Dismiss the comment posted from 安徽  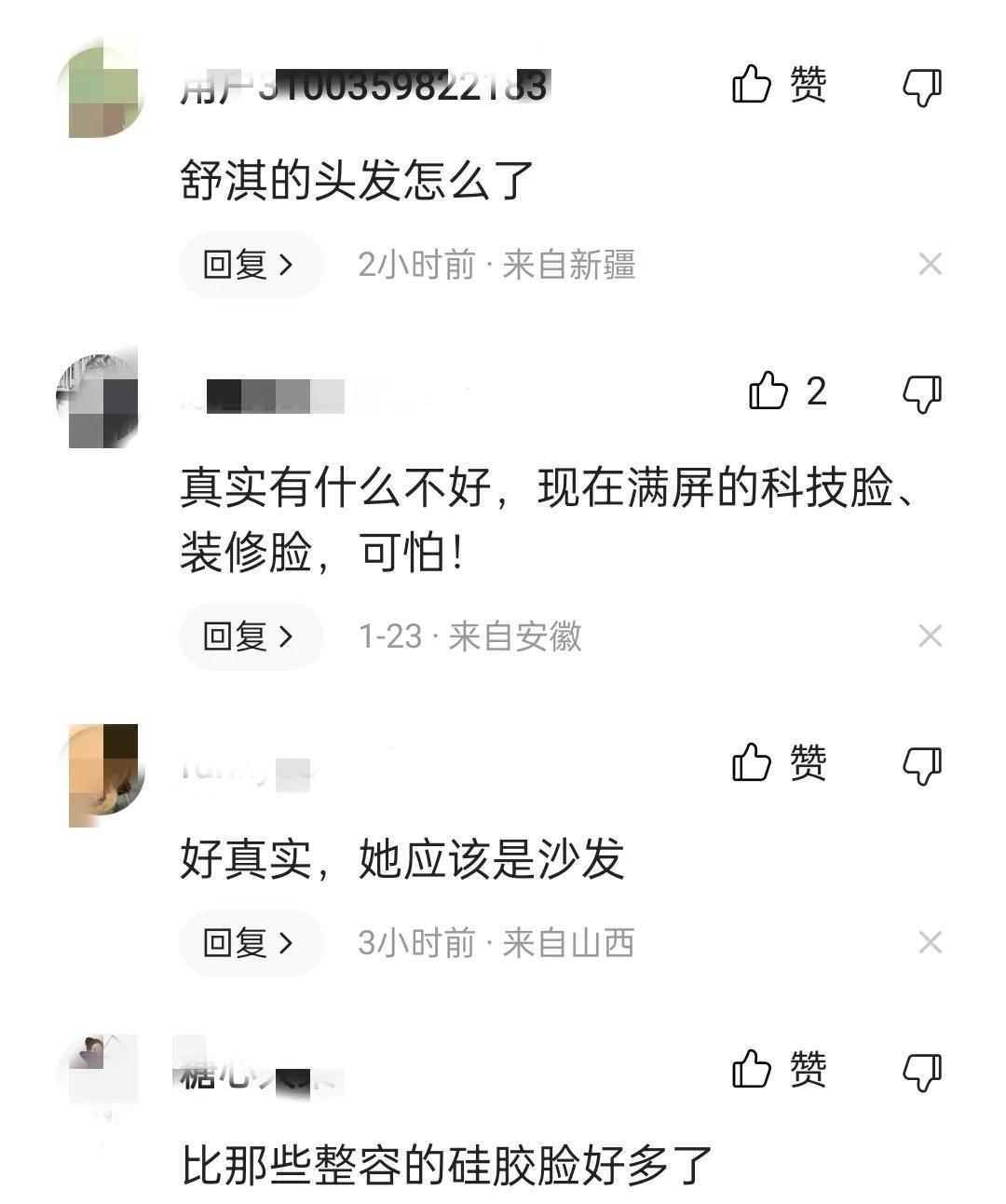pos(930,636)
